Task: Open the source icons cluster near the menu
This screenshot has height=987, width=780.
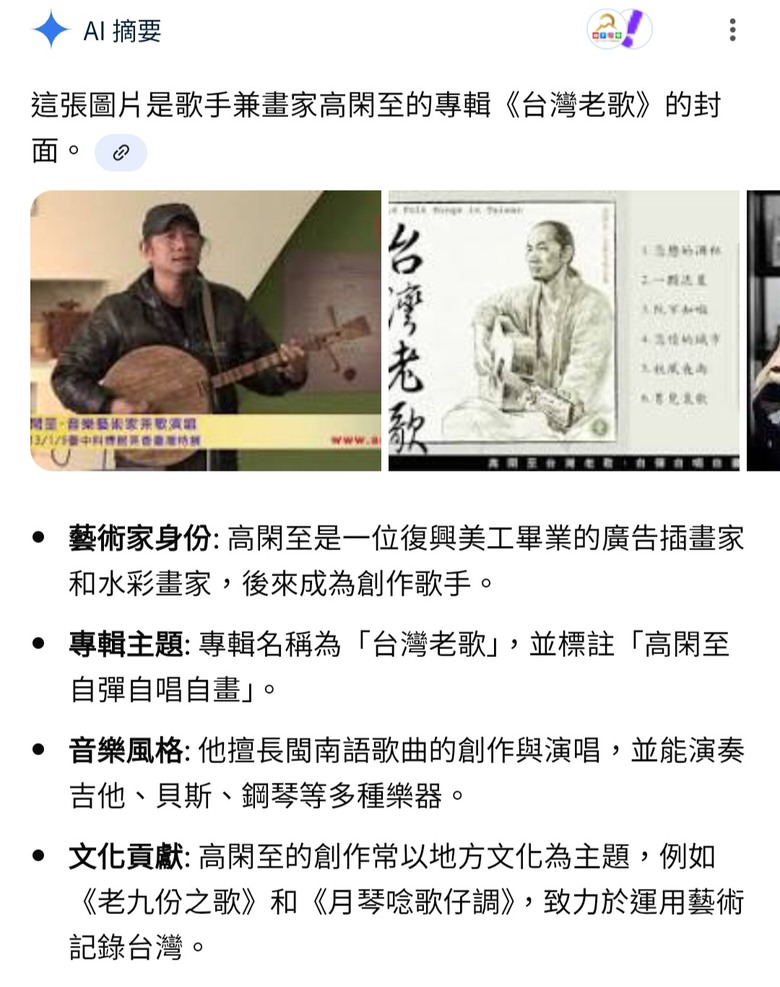Action: coord(619,30)
